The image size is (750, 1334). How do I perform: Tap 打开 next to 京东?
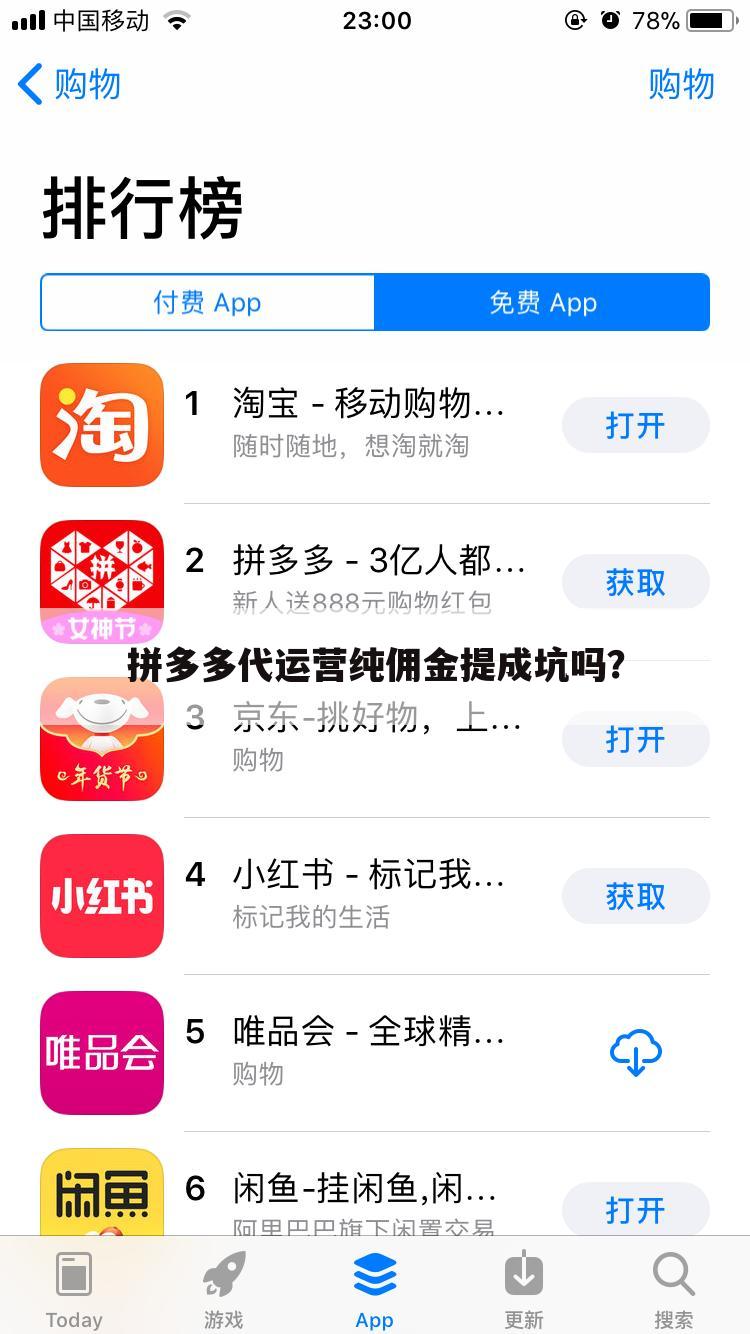[635, 739]
